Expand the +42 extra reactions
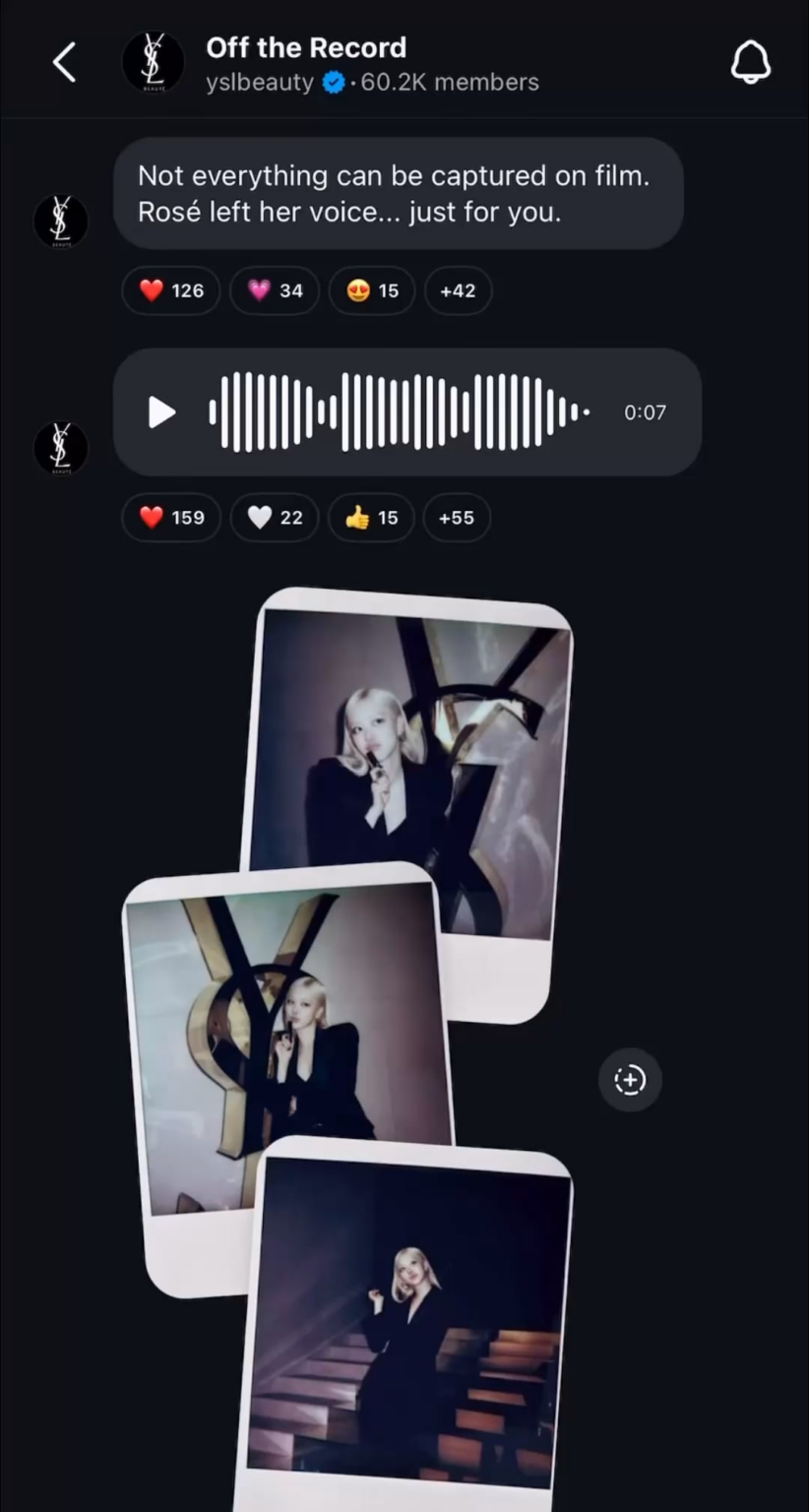 point(457,290)
